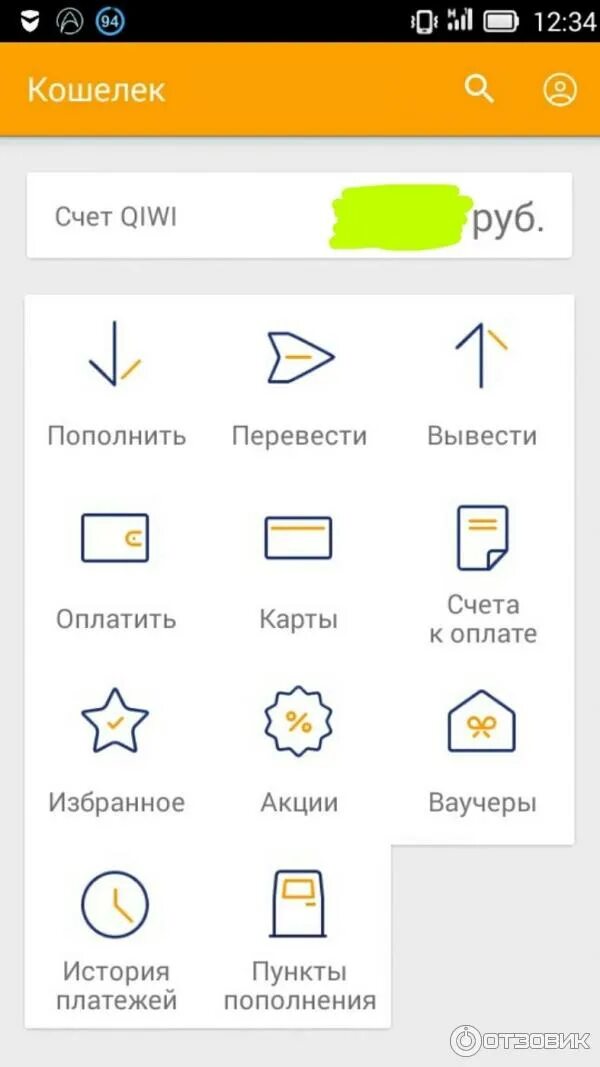Choose Вывести to withdraw funds

pos(482,386)
